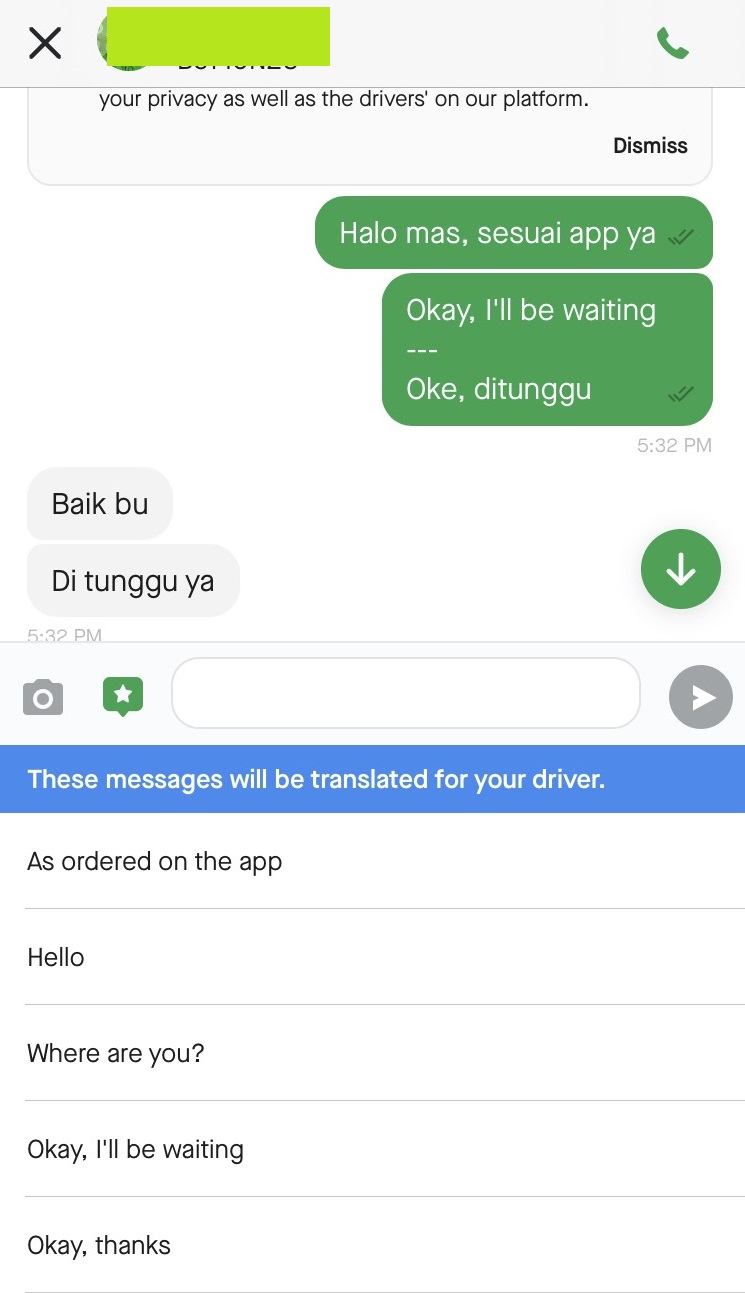The height and width of the screenshot is (1293, 745).
Task: Call the driver via phone icon
Action: [x=673, y=43]
